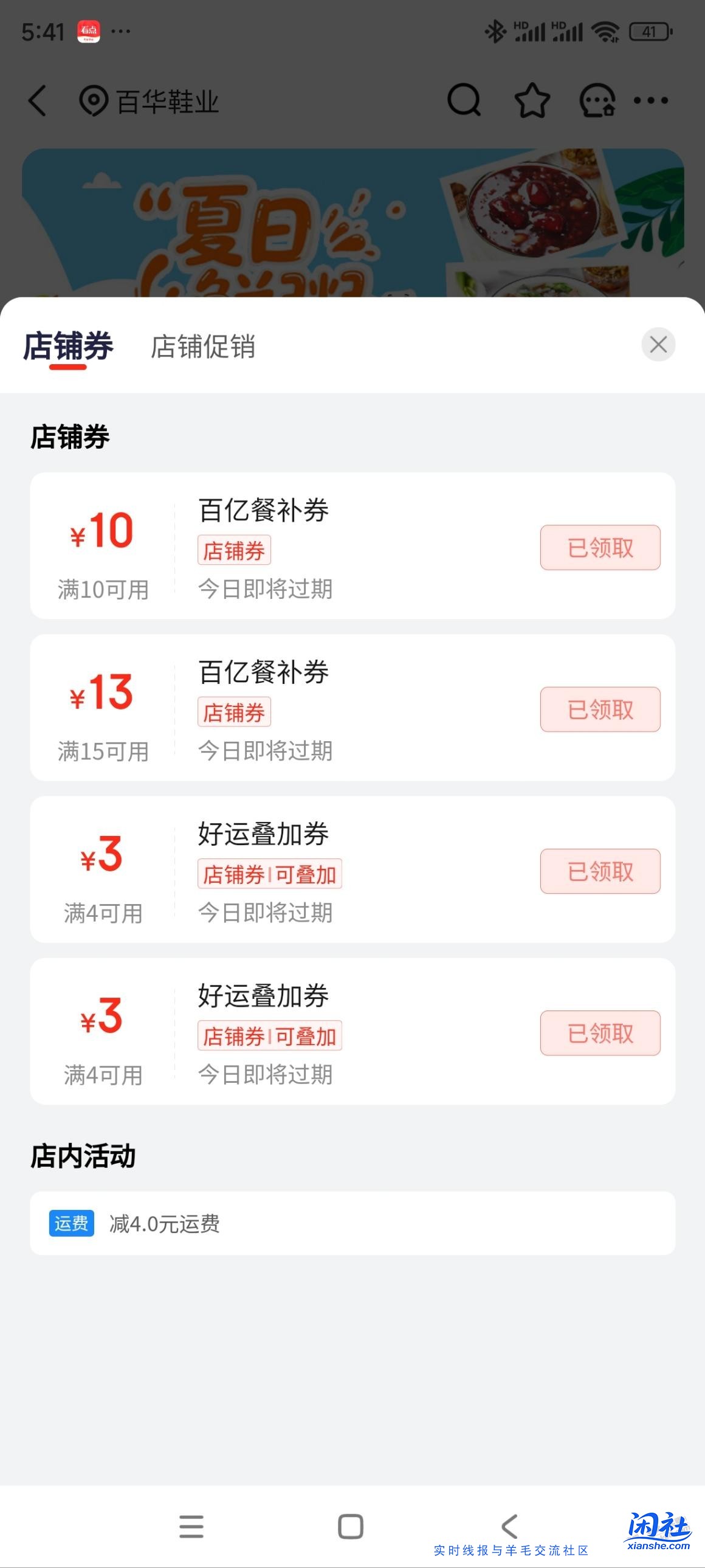Tap 已领取 on the first ¥3 好运叠加券
The width and height of the screenshot is (705, 1568).
tap(599, 871)
